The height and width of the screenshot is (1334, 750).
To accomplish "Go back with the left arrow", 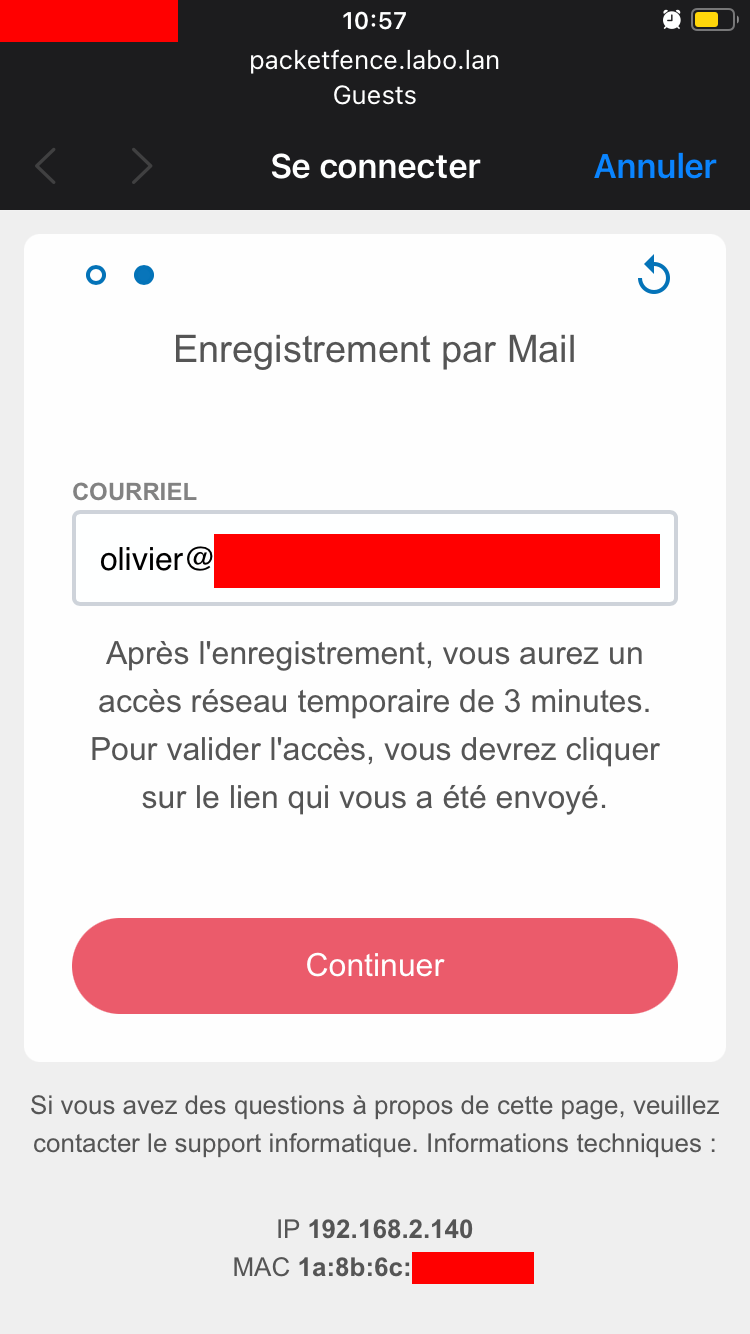I will point(46,166).
